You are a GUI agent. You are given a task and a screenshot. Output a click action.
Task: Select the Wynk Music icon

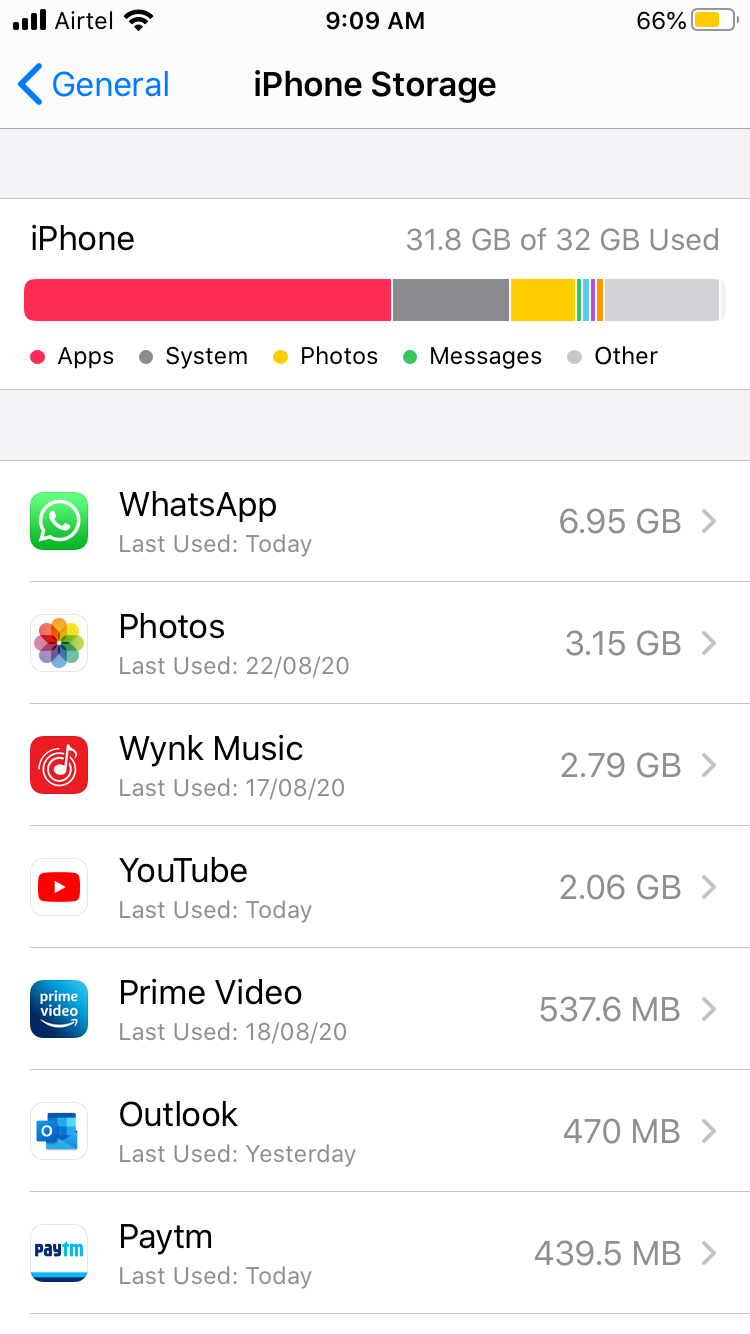pyautogui.click(x=58, y=765)
